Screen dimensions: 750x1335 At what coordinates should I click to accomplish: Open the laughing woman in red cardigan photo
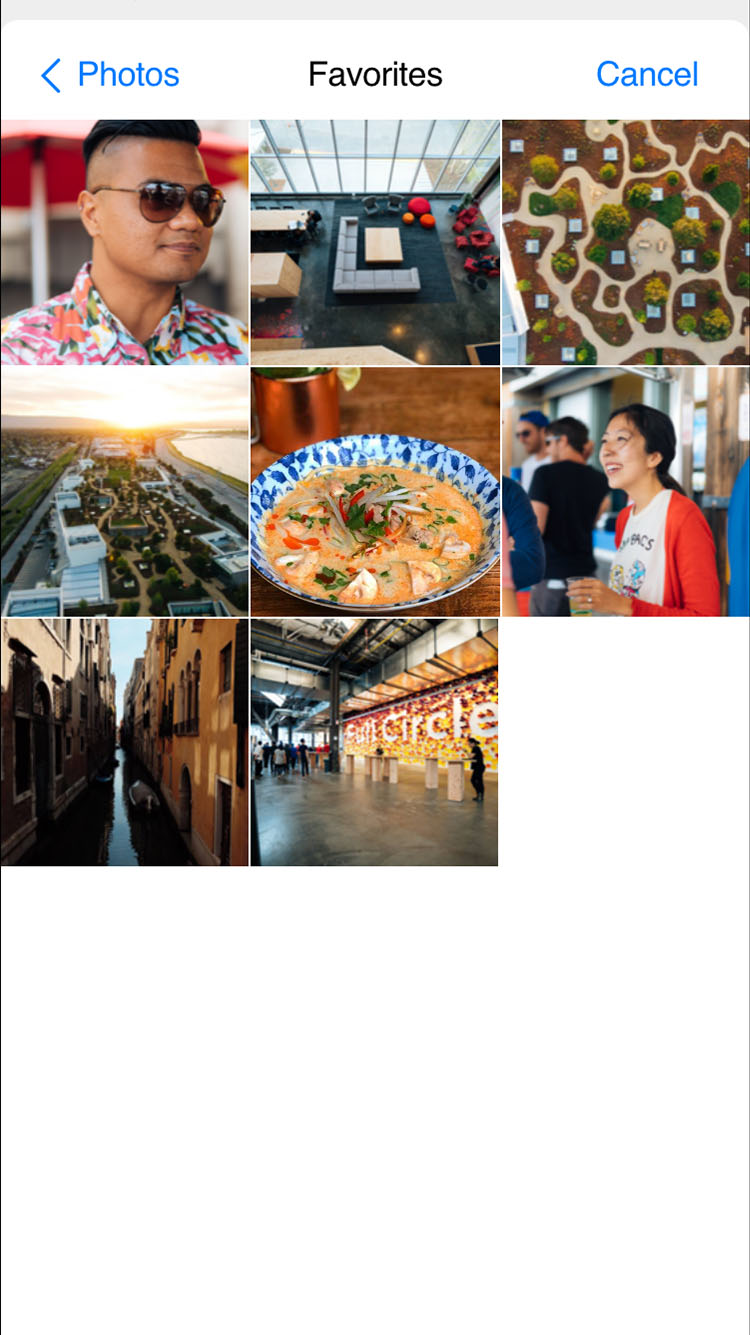coord(626,491)
